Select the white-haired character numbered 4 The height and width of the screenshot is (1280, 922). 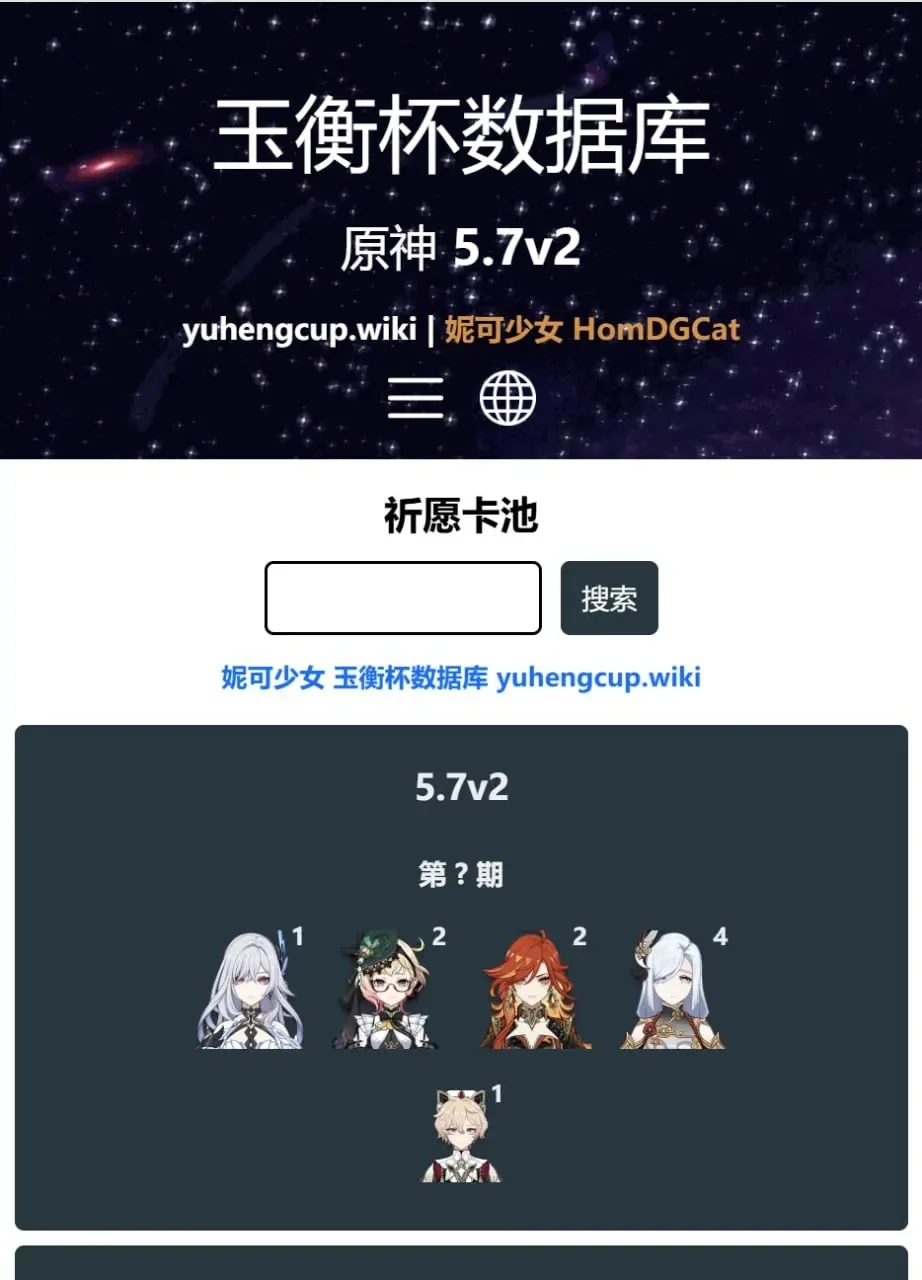click(672, 990)
